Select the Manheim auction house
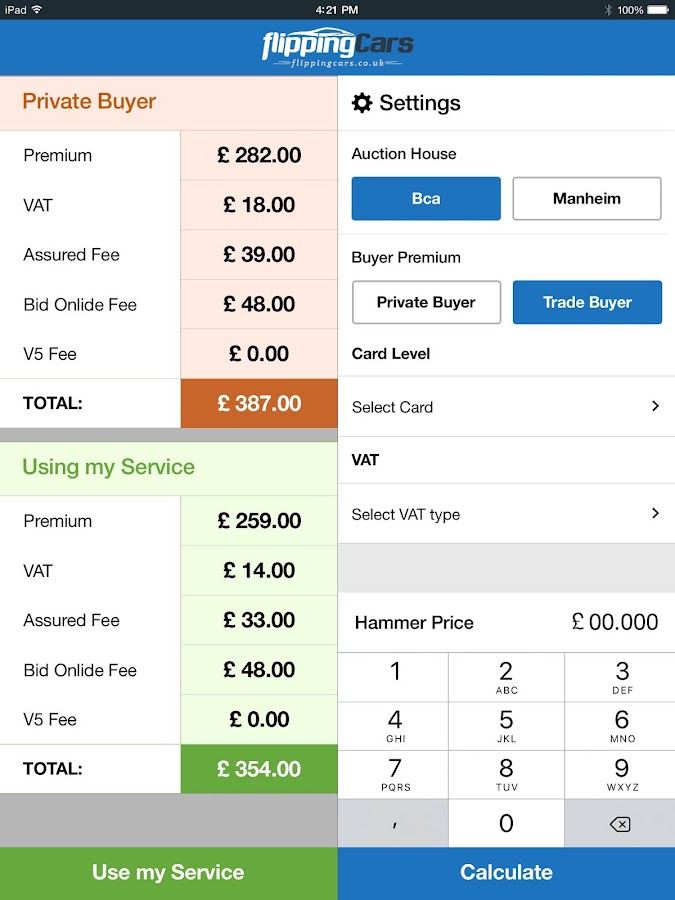 (587, 198)
